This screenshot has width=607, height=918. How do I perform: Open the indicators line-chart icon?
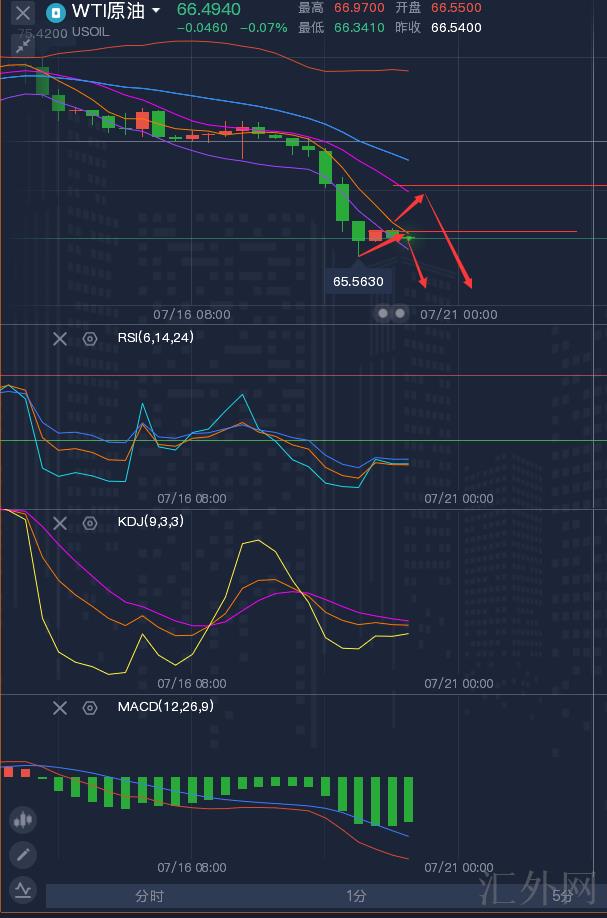click(x=22, y=889)
